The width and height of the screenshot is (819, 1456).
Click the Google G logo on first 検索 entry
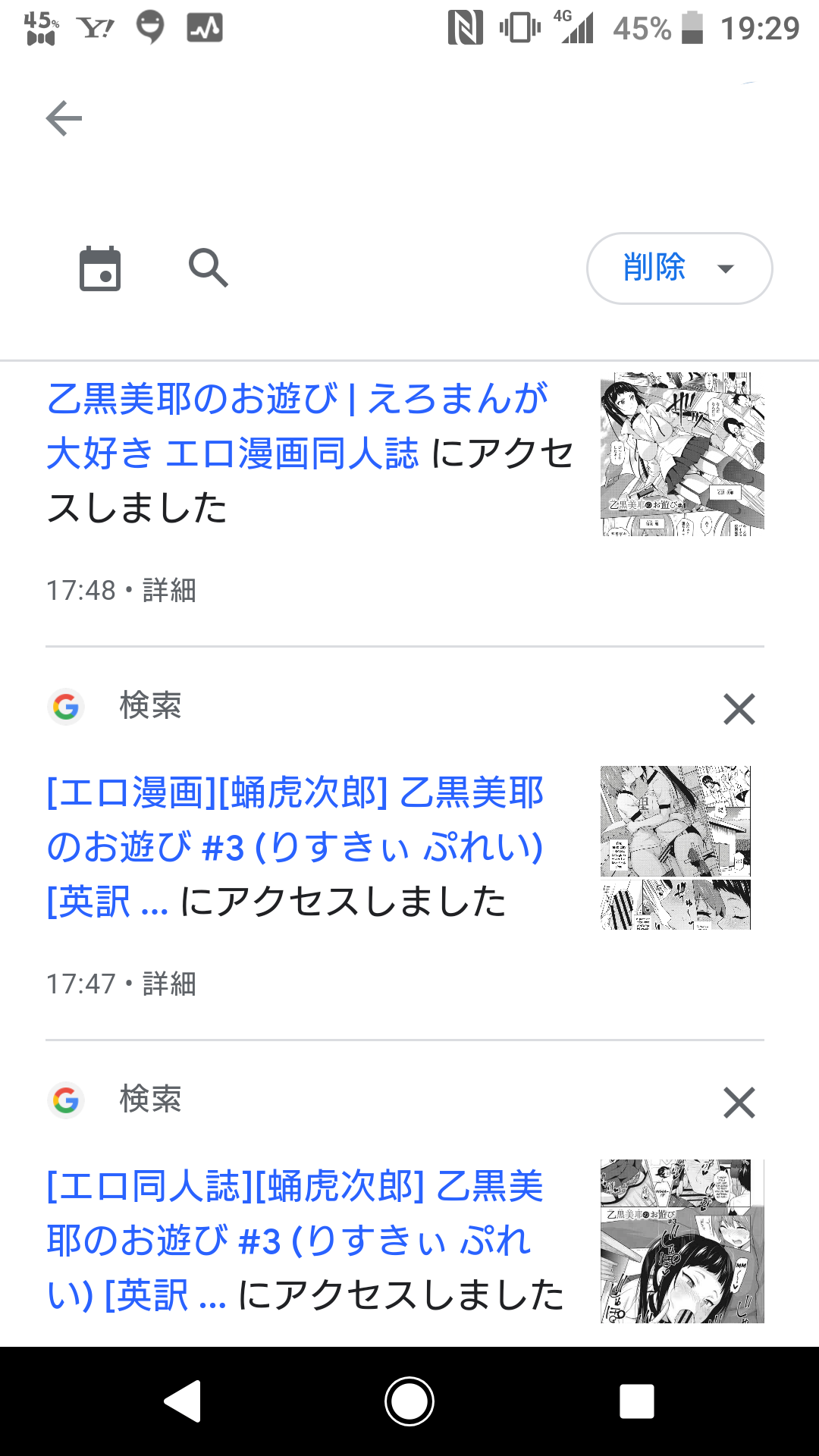click(67, 709)
